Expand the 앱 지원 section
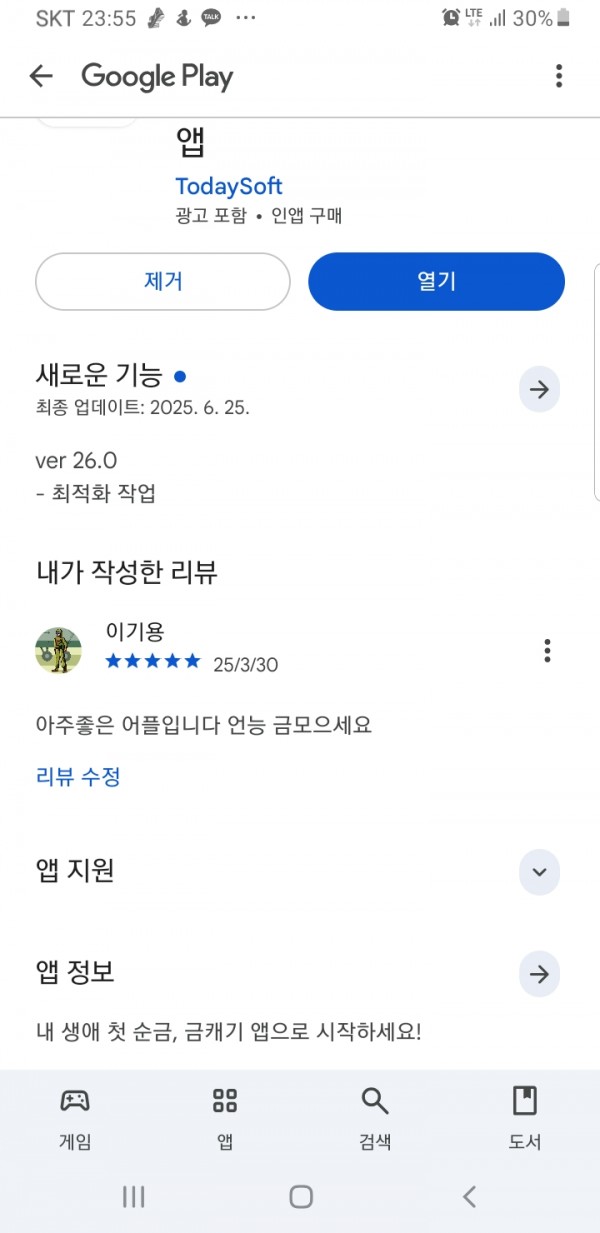The width and height of the screenshot is (600, 1233). (x=540, y=872)
